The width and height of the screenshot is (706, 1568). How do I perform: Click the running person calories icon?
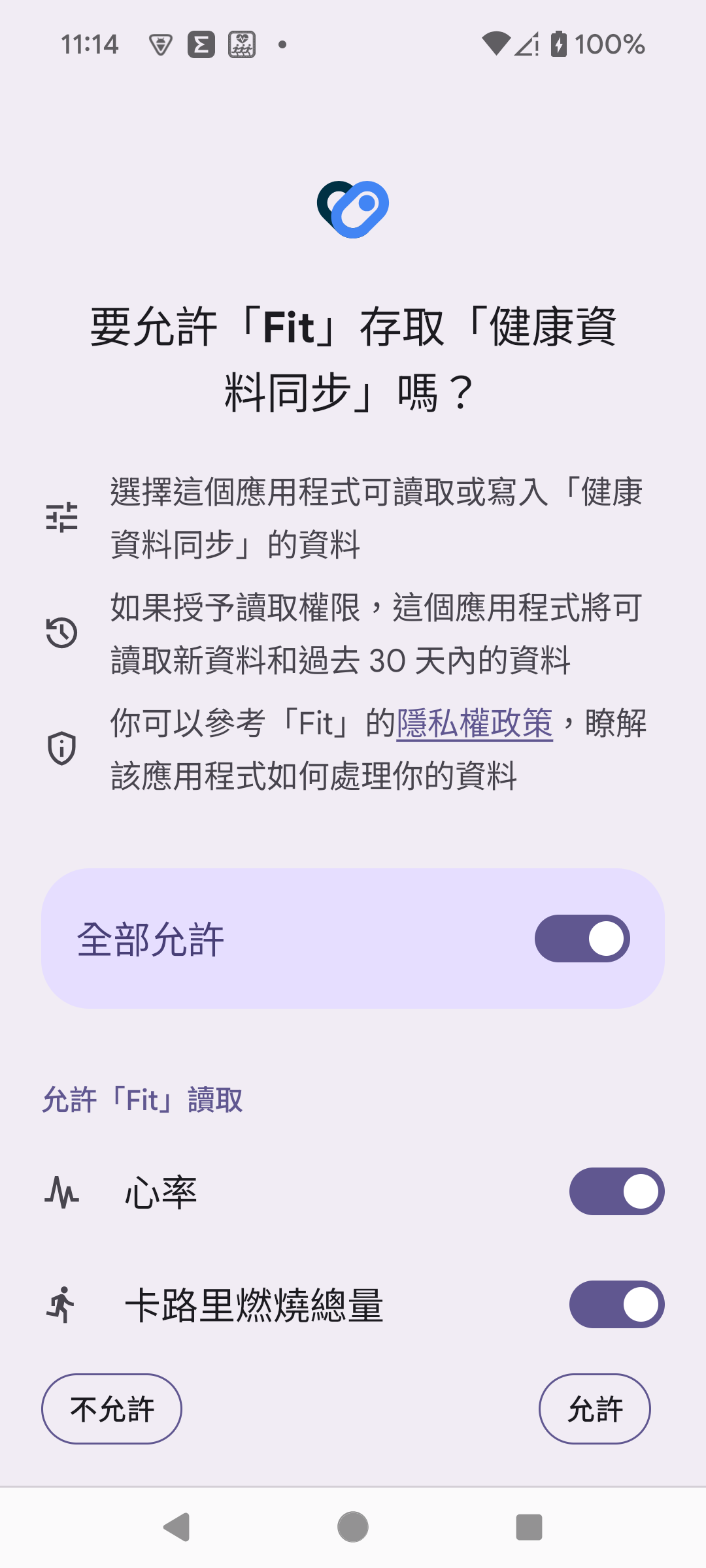point(62,1303)
